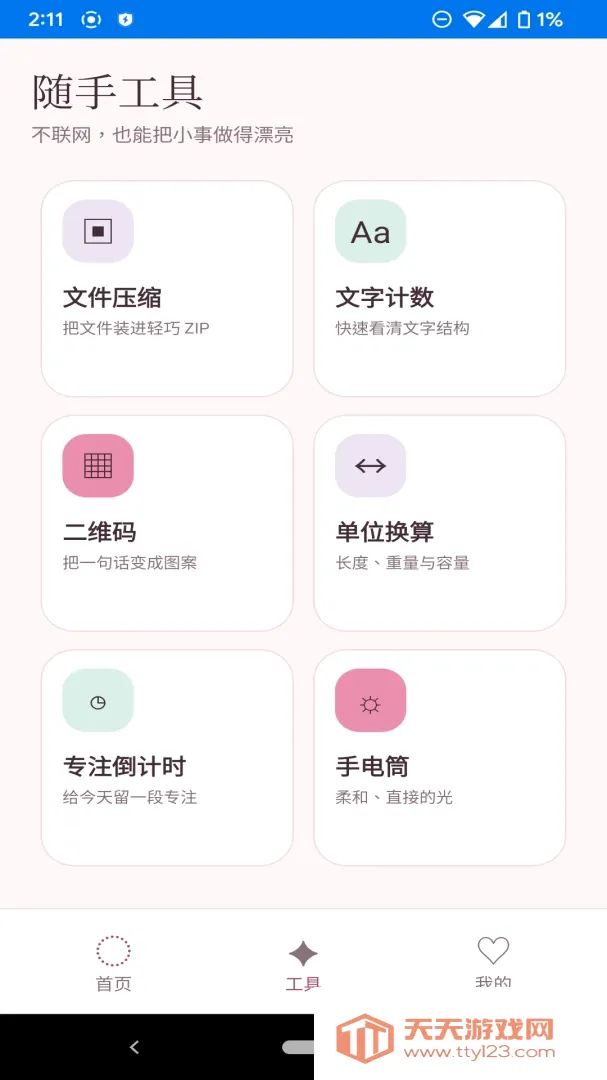The height and width of the screenshot is (1080, 607).
Task: Start the 专注倒计时 tool
Action: click(x=167, y=758)
